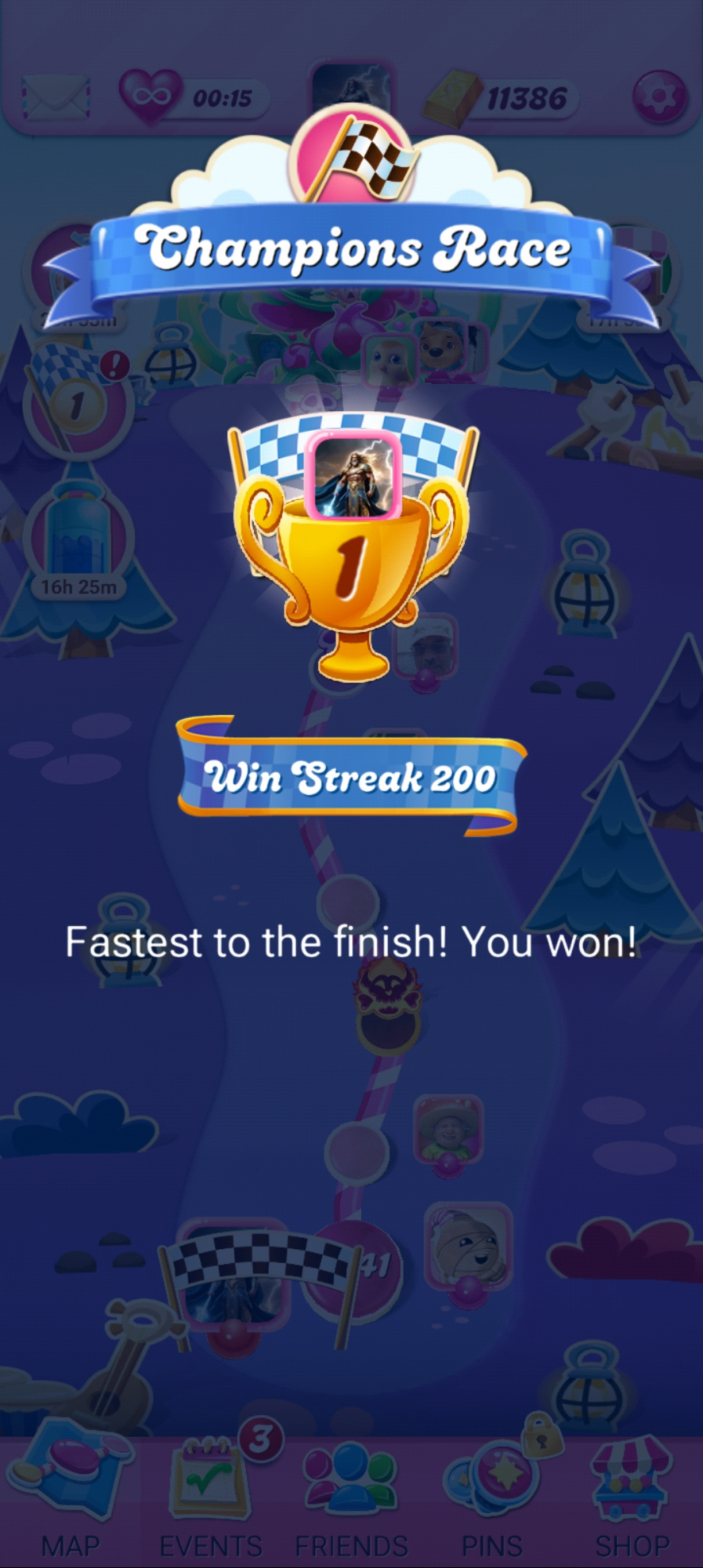This screenshot has width=703, height=1568.
Task: Open the mail envelope inbox
Action: coord(56,97)
